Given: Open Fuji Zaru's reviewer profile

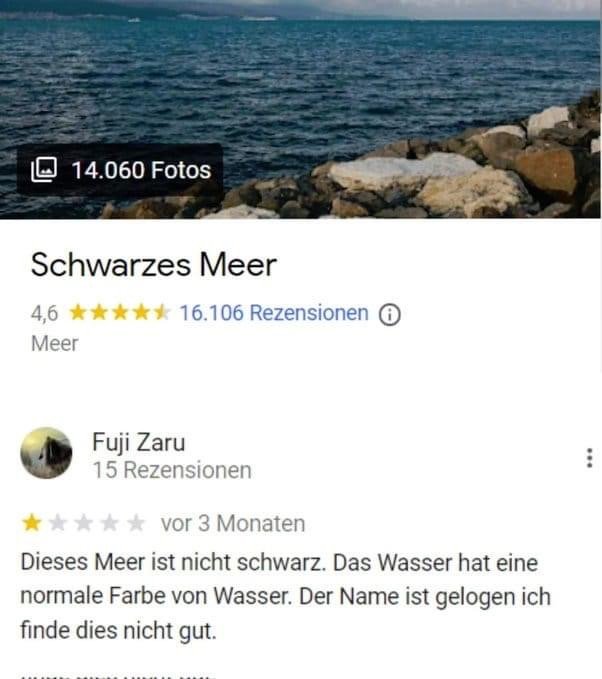Looking at the screenshot, I should (x=138, y=442).
